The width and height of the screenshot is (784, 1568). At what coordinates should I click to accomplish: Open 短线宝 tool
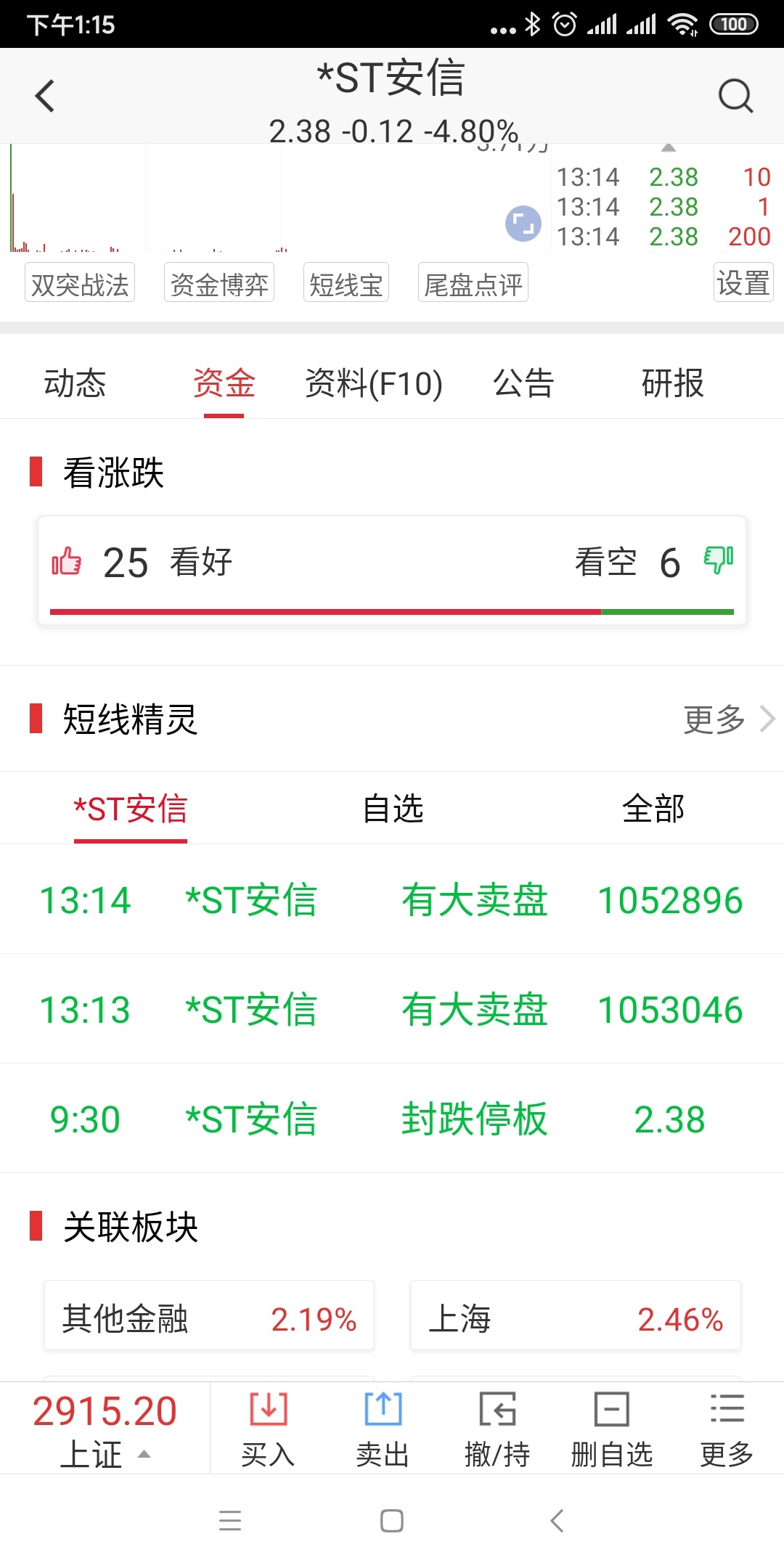pos(346,284)
